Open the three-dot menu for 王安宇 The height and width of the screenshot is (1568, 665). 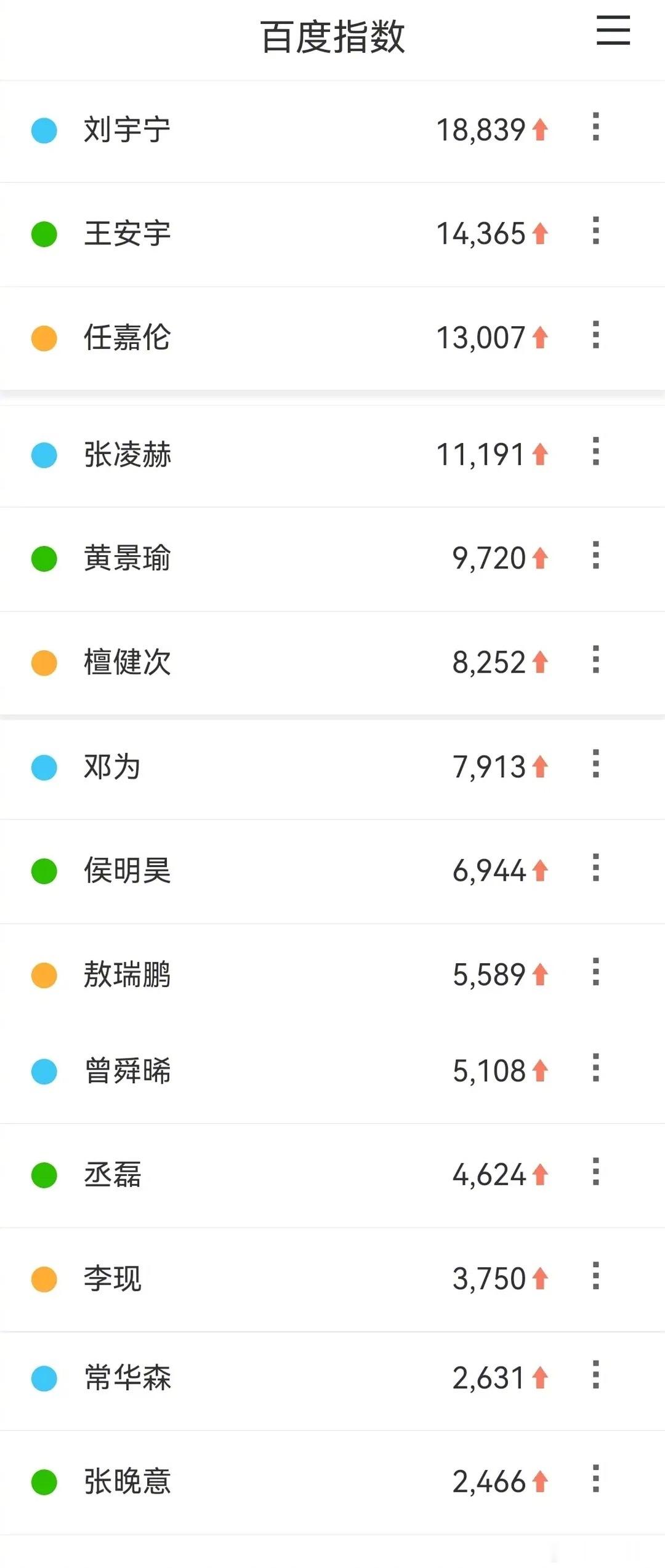[x=595, y=234]
